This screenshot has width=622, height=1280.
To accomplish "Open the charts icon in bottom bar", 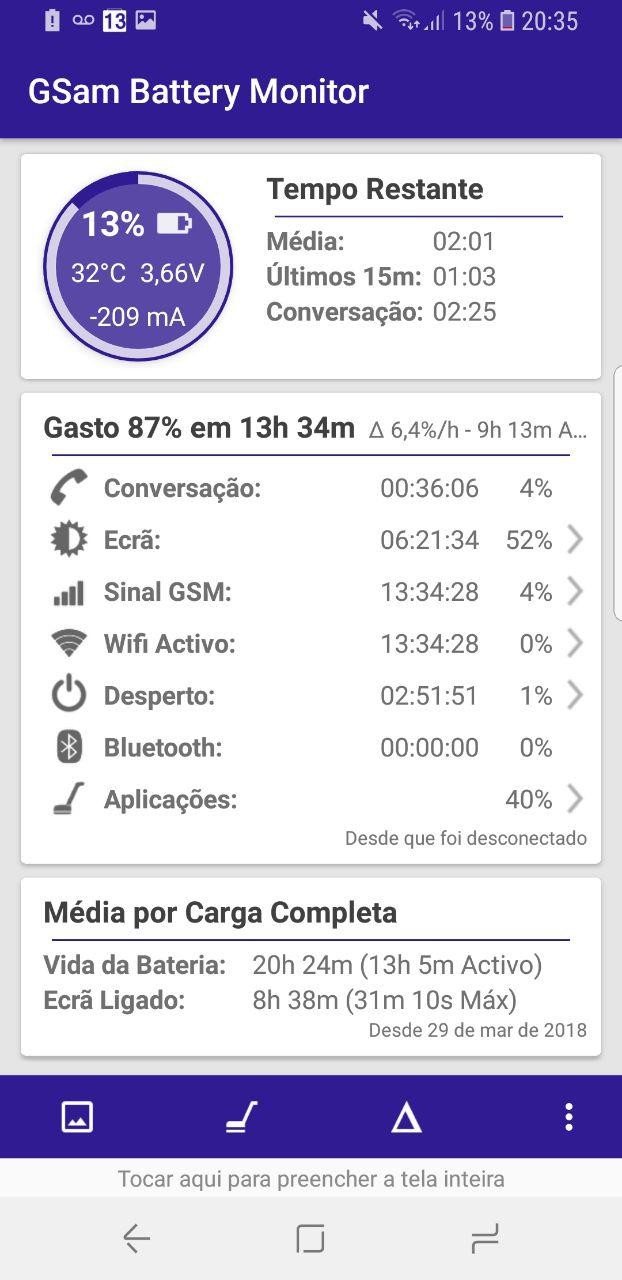I will 77,1117.
